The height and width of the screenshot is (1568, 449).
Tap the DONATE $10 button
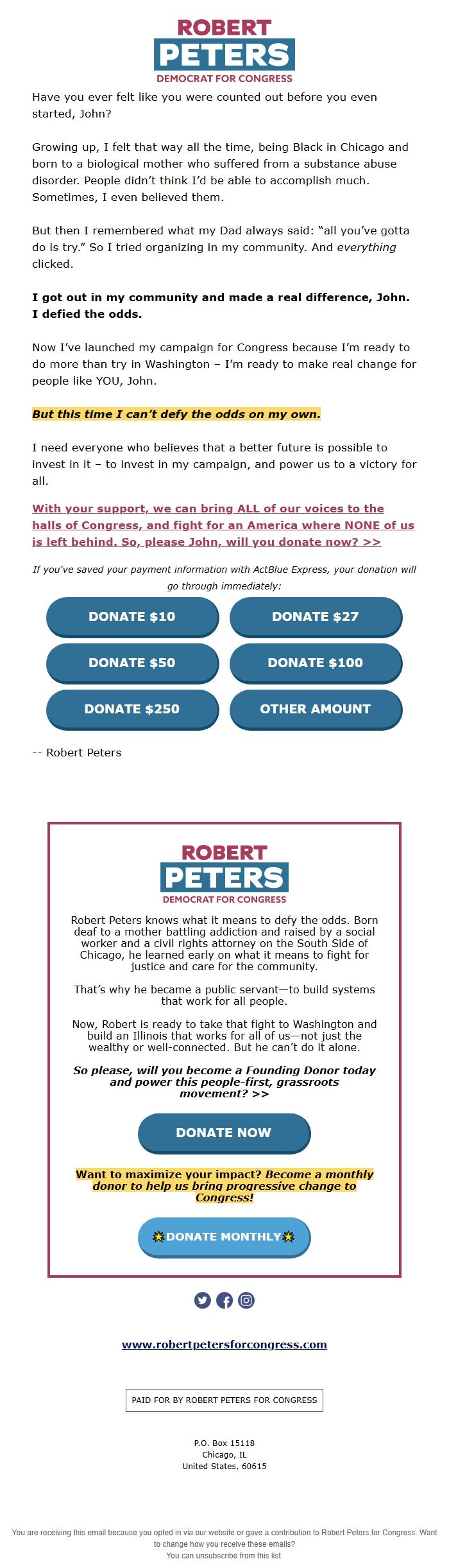point(132,616)
